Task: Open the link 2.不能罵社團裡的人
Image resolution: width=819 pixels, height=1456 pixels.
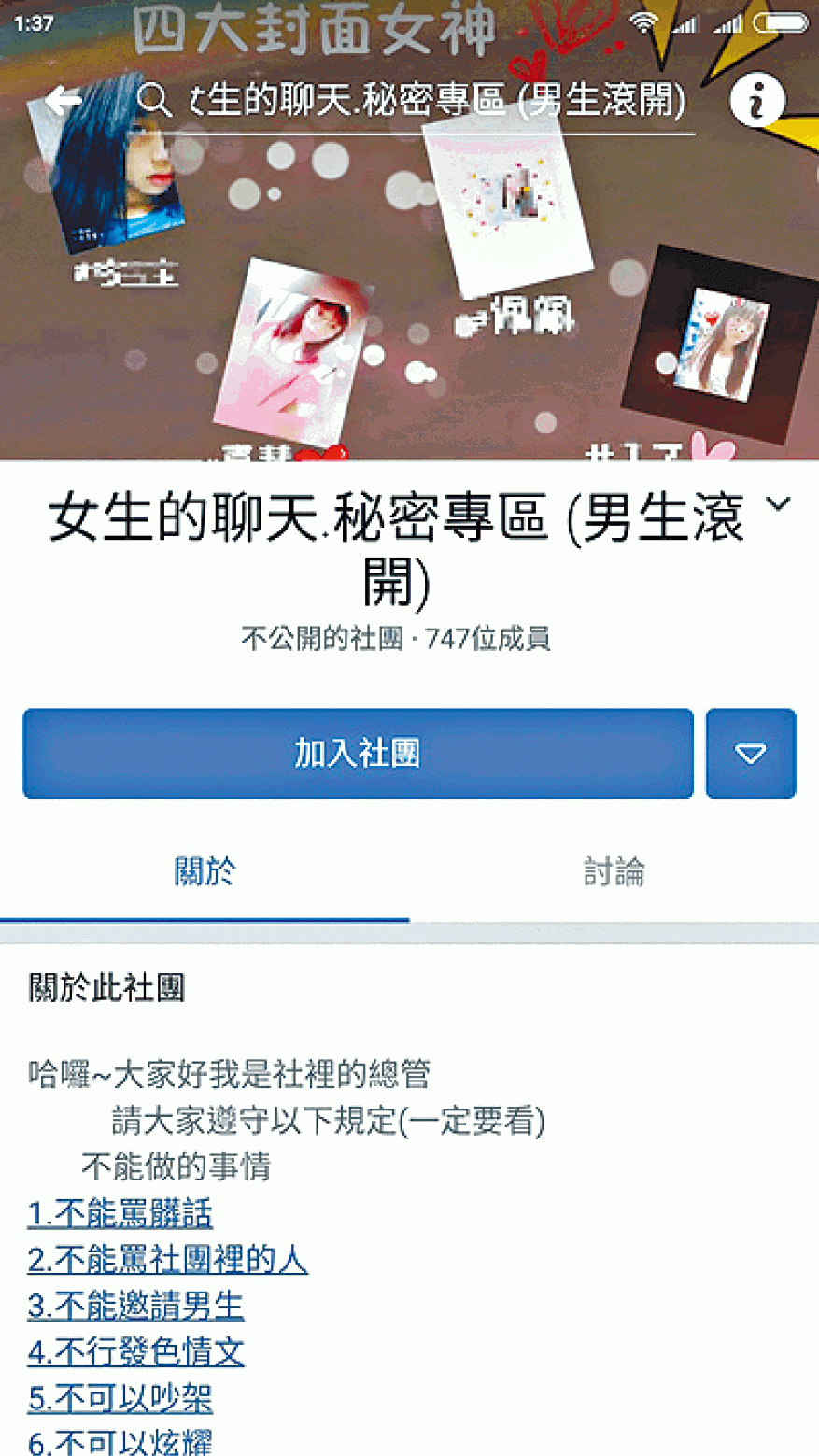Action: tap(167, 1260)
